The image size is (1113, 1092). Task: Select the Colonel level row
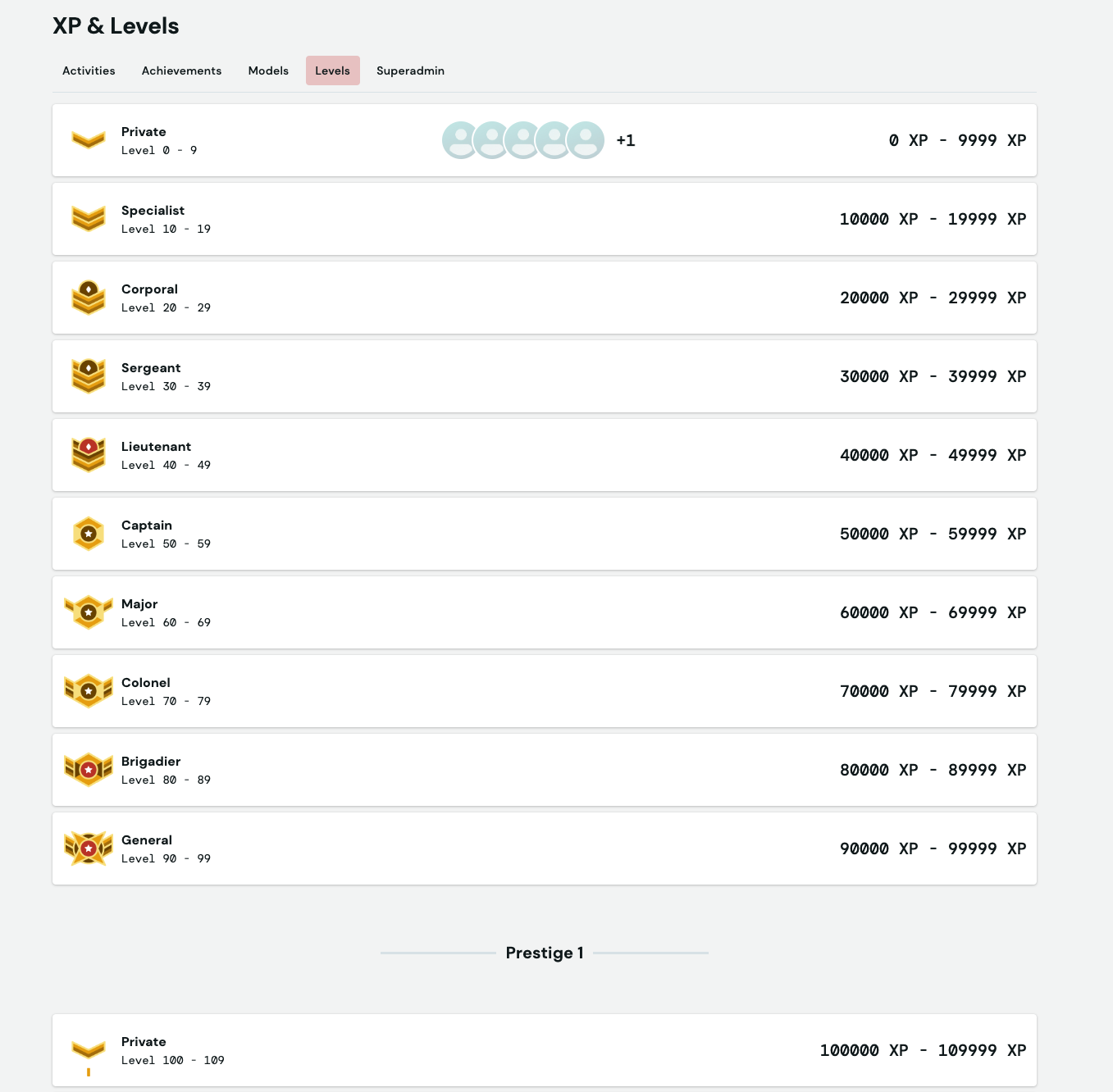146,691
